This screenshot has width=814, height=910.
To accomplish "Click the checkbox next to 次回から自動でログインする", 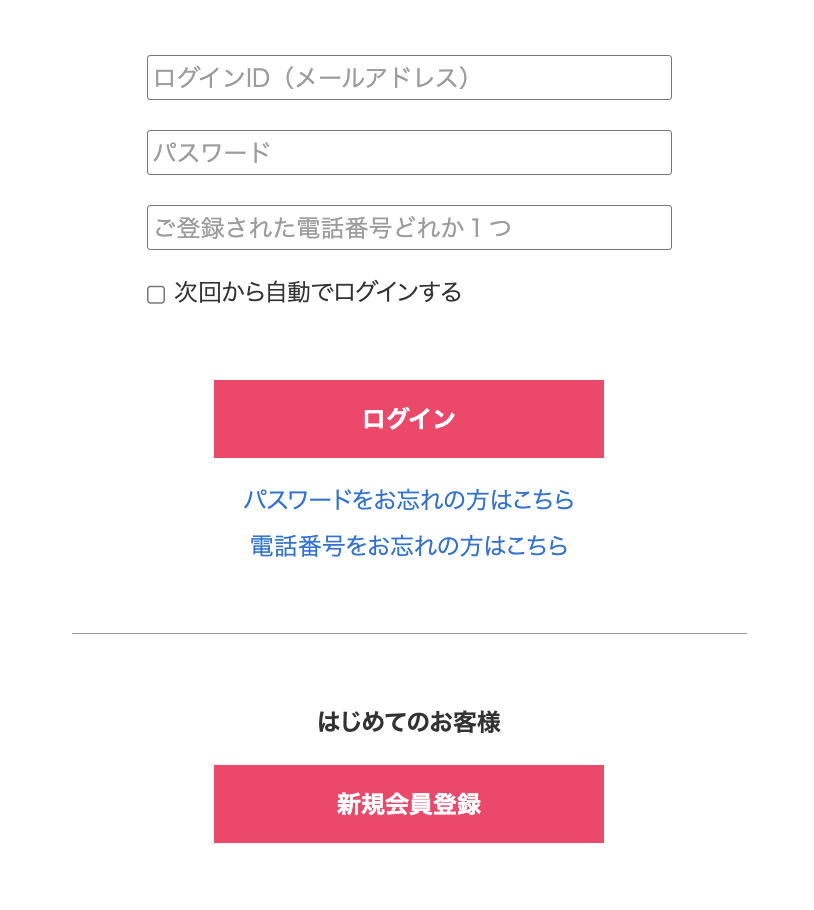I will (x=155, y=293).
